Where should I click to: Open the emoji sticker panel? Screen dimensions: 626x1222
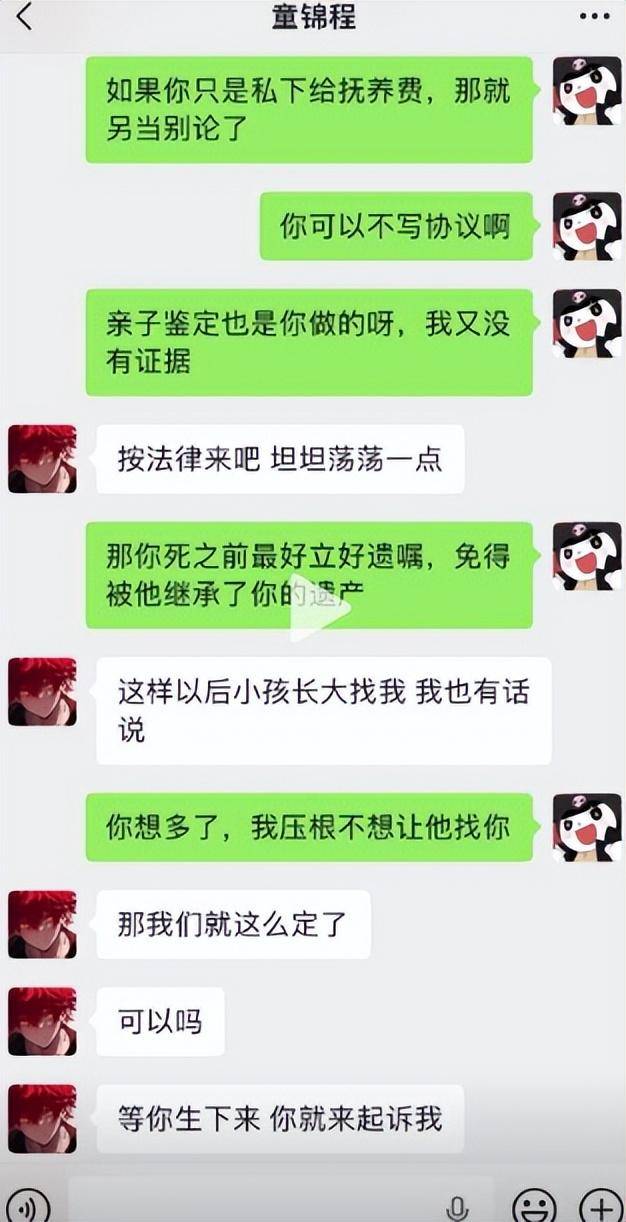[x=534, y=1207]
